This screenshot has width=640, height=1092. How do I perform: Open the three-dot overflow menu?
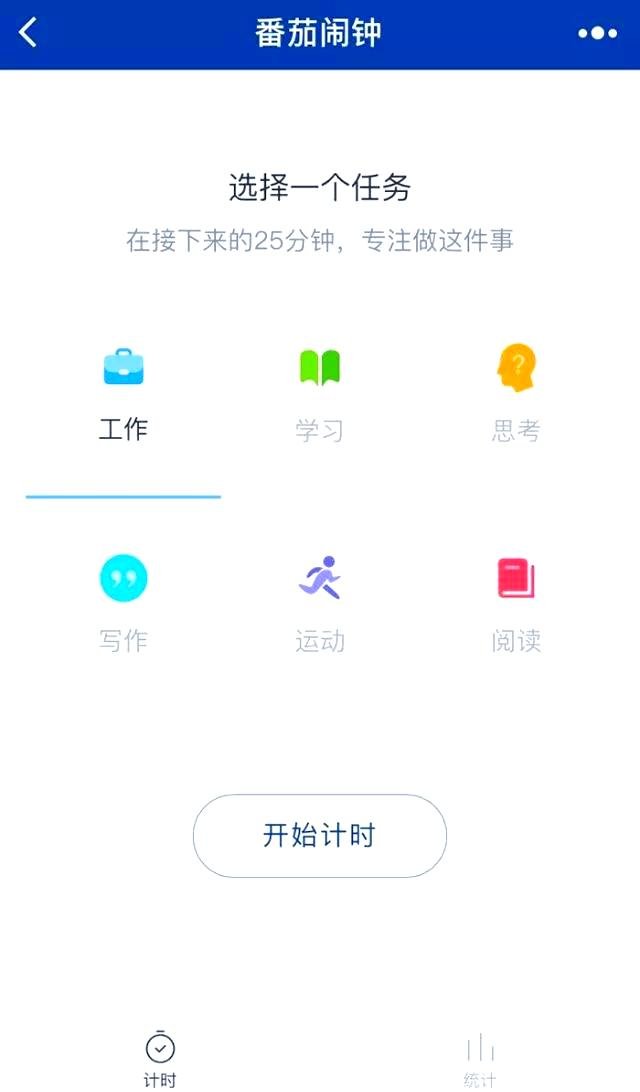pos(597,33)
